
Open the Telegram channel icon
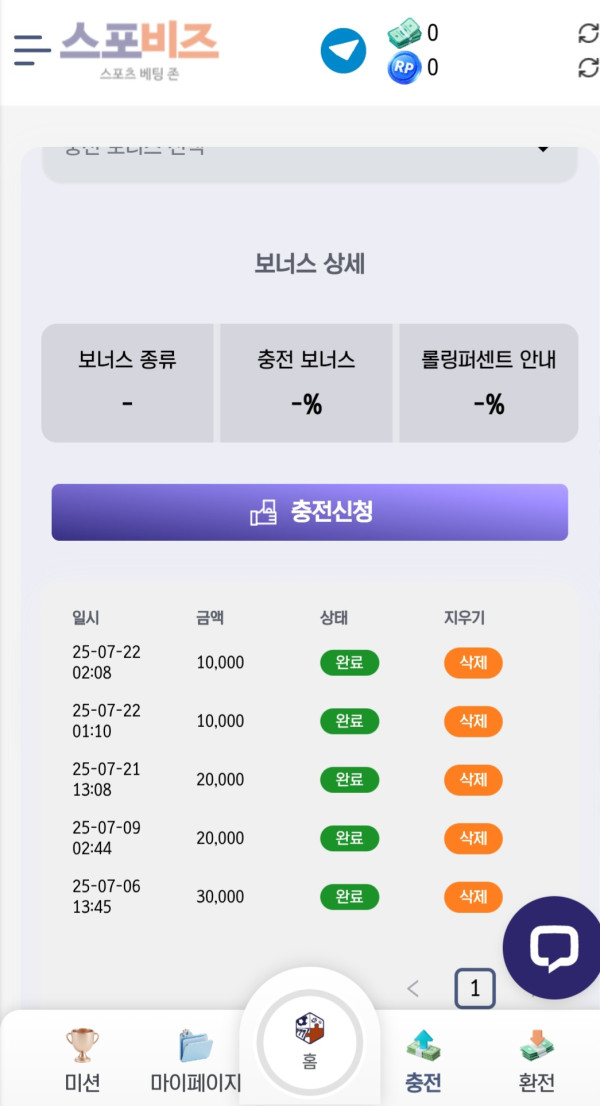pos(343,51)
